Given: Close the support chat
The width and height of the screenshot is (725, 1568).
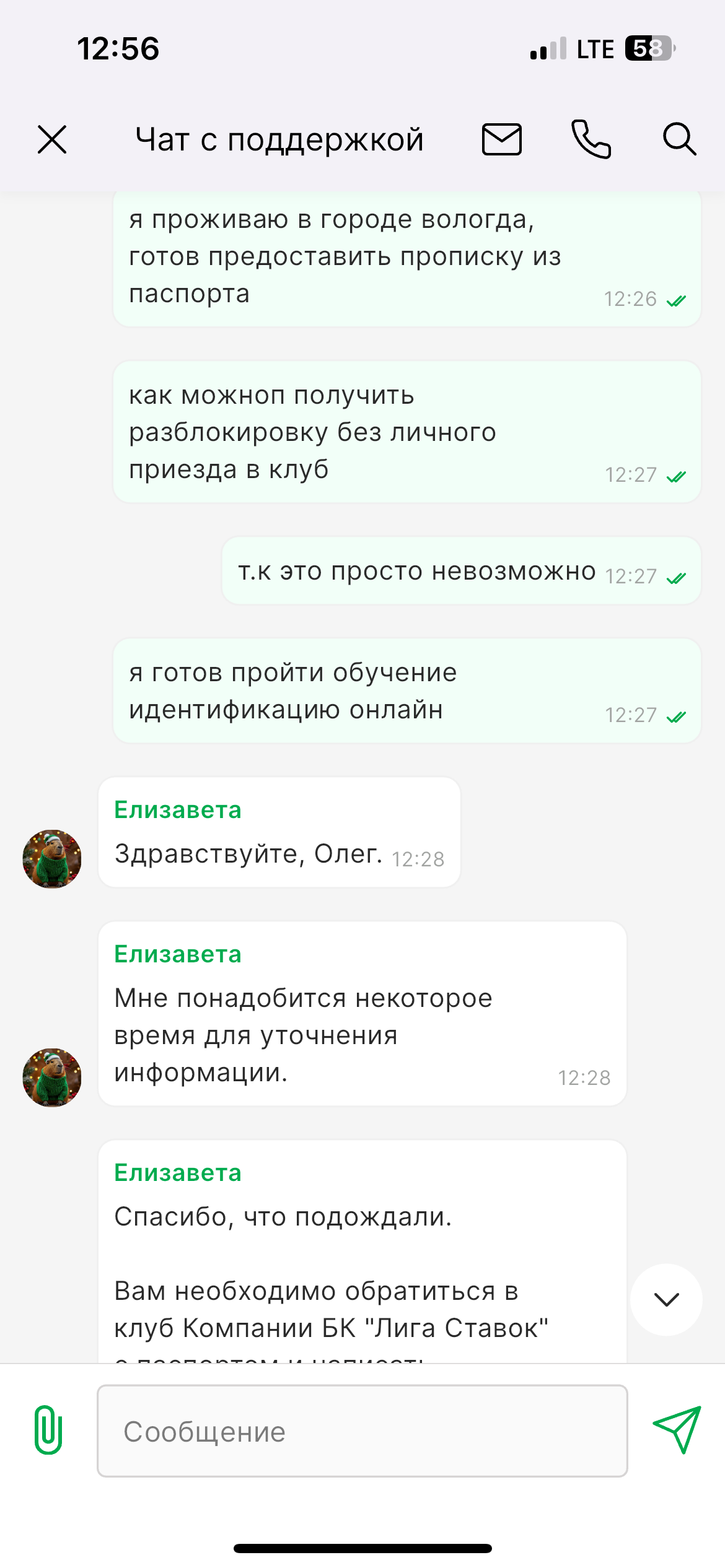Looking at the screenshot, I should 52,139.
